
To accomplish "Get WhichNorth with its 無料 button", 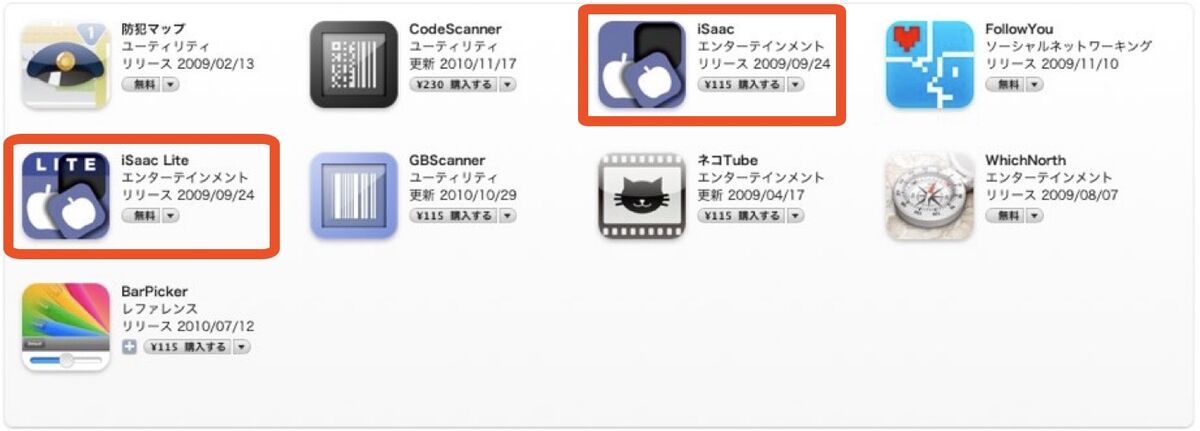I will click(x=1005, y=216).
